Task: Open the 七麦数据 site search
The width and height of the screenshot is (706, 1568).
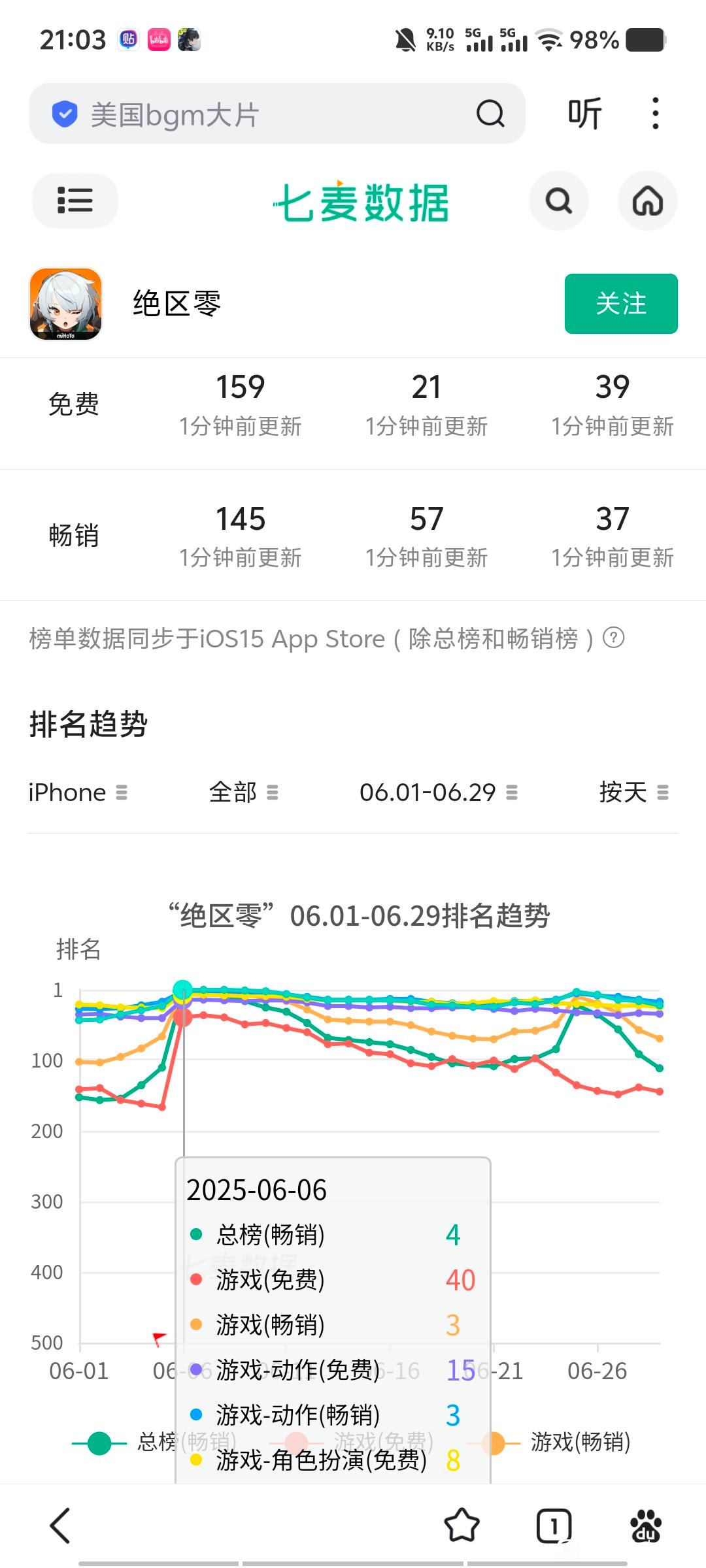Action: pos(558,201)
